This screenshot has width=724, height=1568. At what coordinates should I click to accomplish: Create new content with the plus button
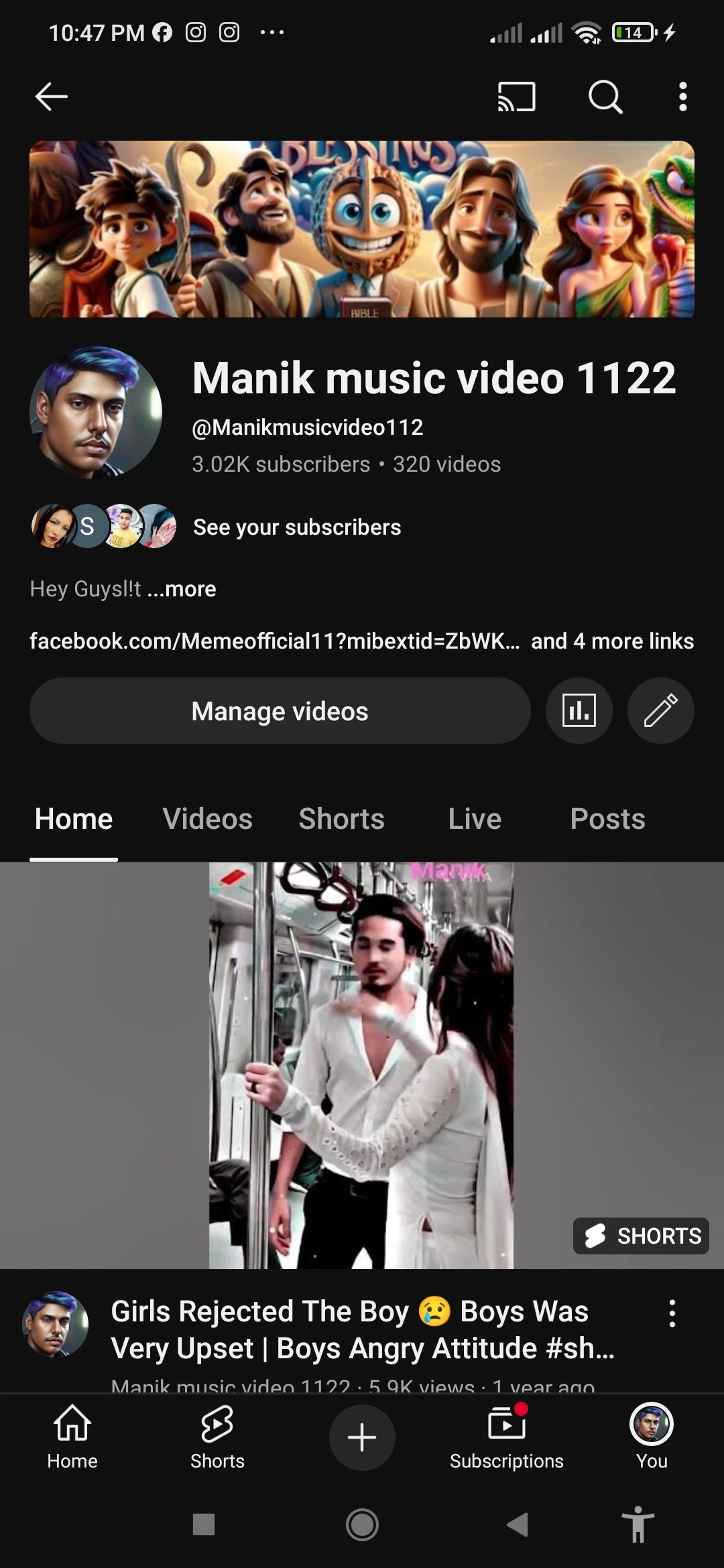point(362,1437)
